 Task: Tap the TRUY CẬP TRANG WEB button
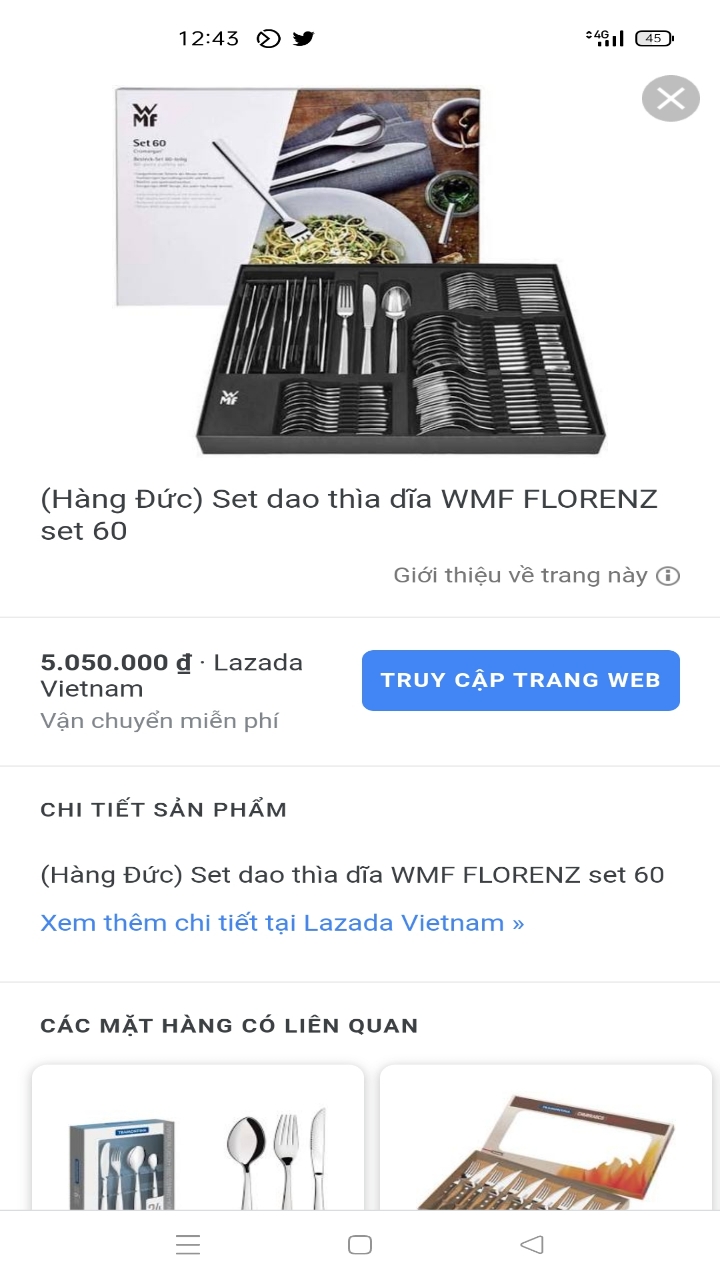[520, 680]
